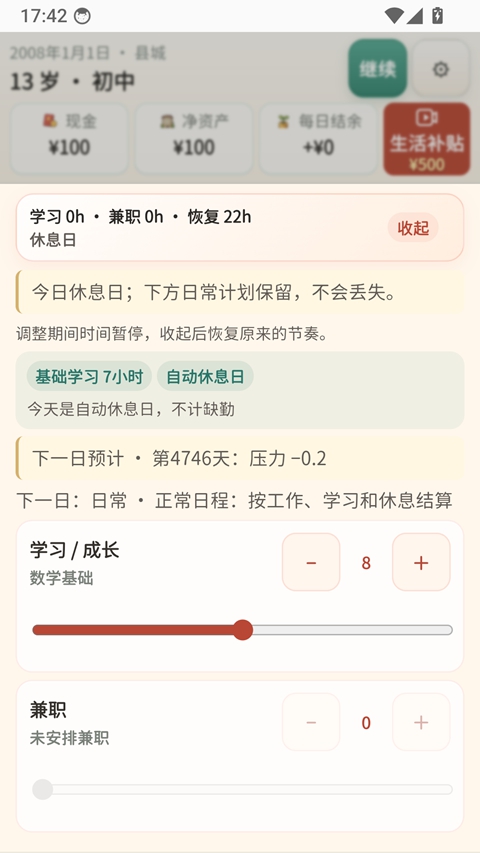480x853 pixels.
Task: Increase 学习 / 成长 hours with plus
Action: pos(421,562)
